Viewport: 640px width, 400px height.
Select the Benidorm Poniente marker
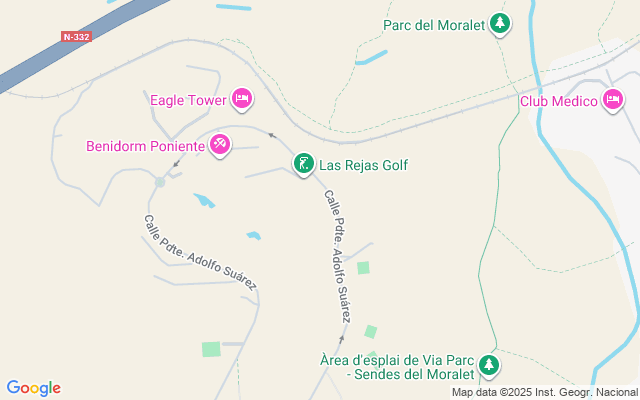coord(221,146)
